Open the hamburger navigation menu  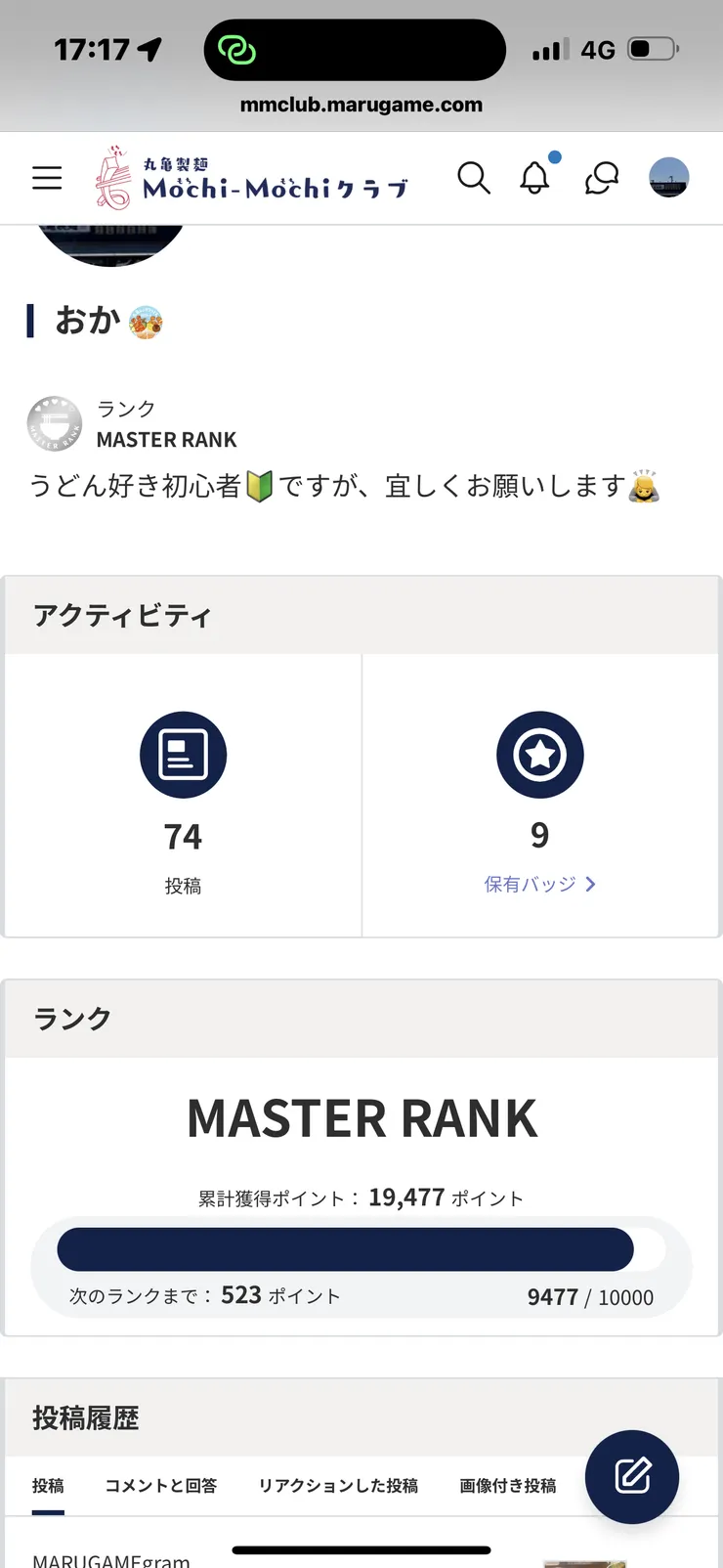46,178
